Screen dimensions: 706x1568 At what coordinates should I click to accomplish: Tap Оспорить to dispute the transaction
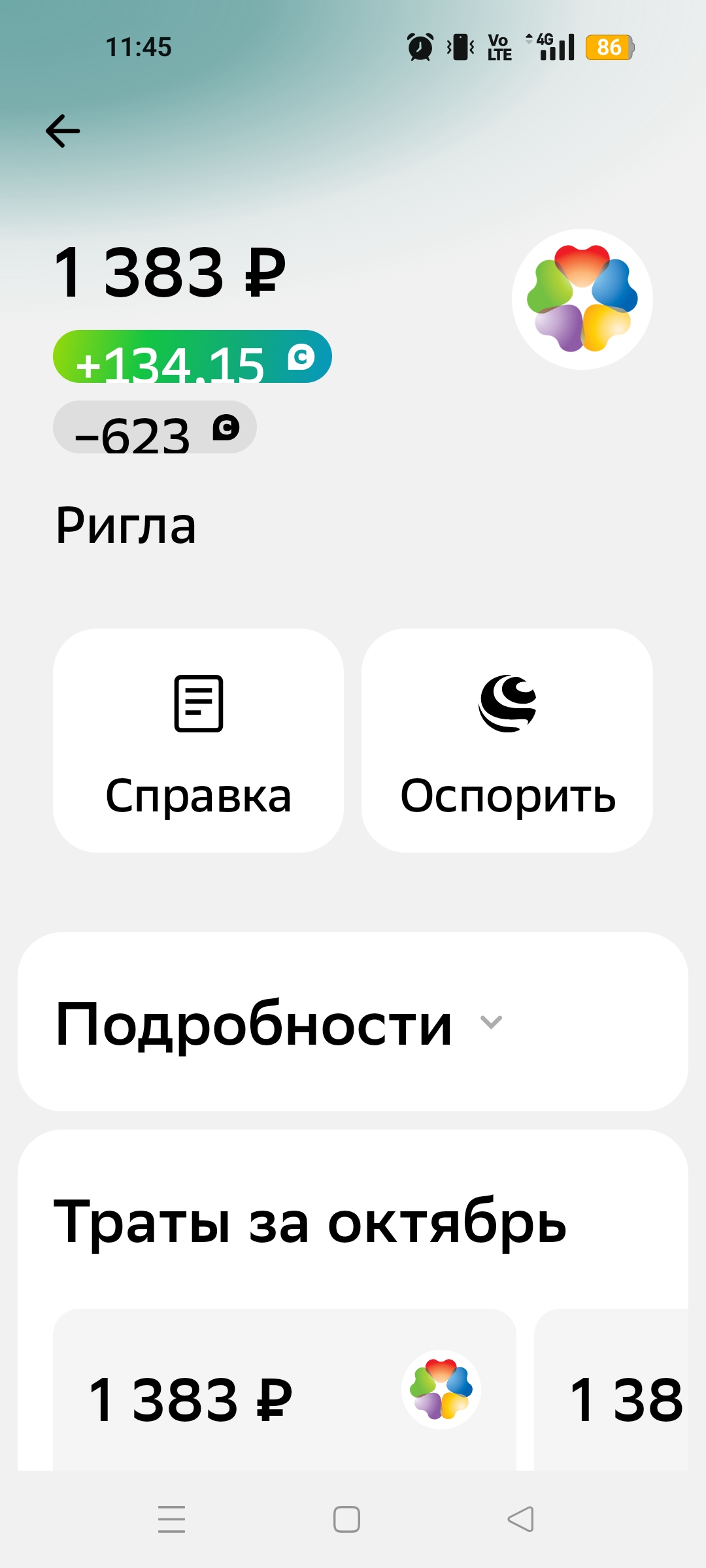(507, 740)
